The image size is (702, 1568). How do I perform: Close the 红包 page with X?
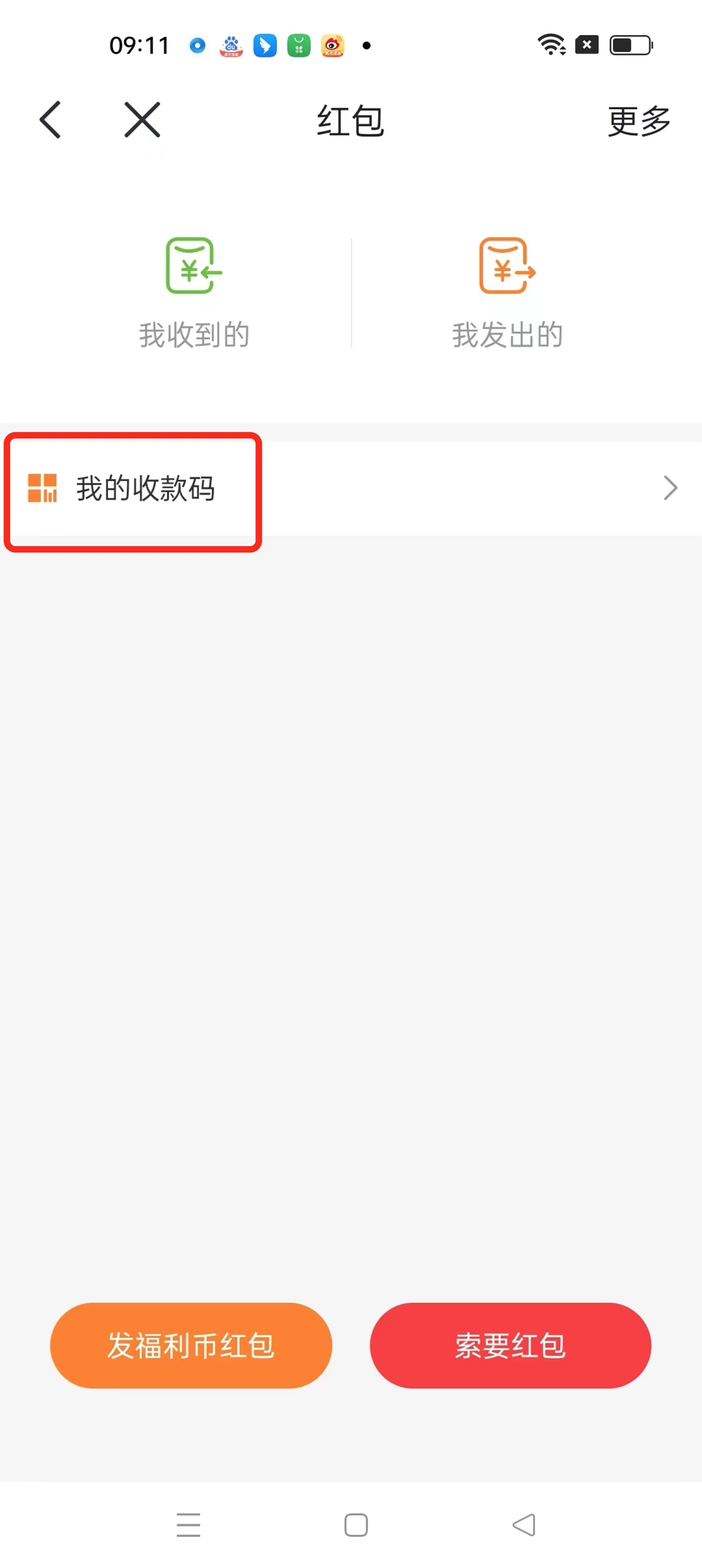(x=142, y=120)
